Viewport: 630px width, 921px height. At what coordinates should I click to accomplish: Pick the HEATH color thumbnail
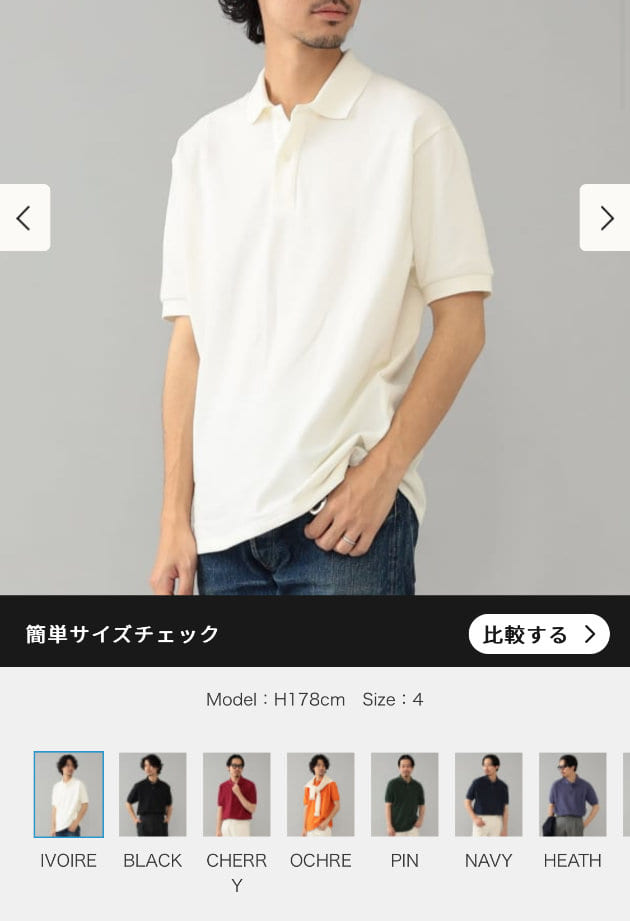coord(573,794)
